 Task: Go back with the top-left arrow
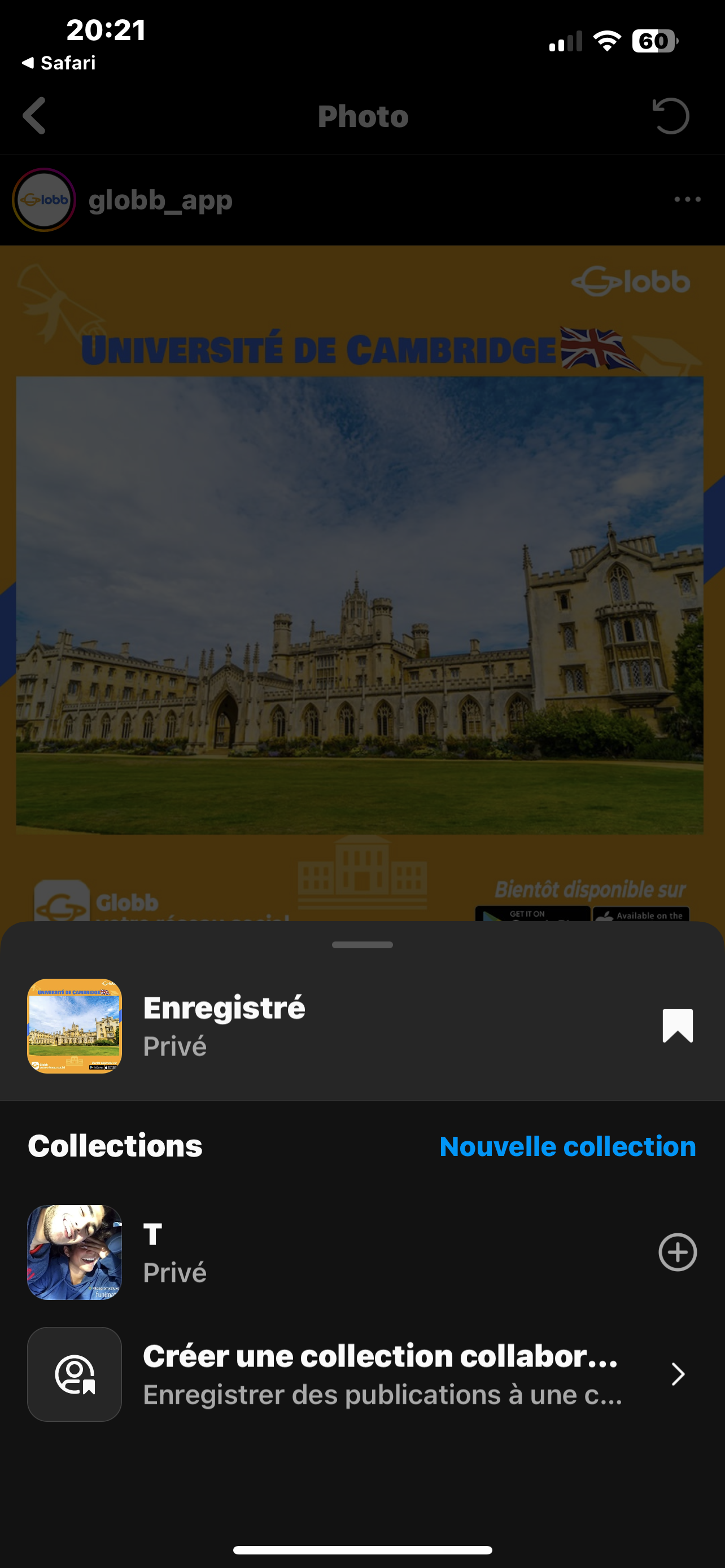tap(34, 116)
